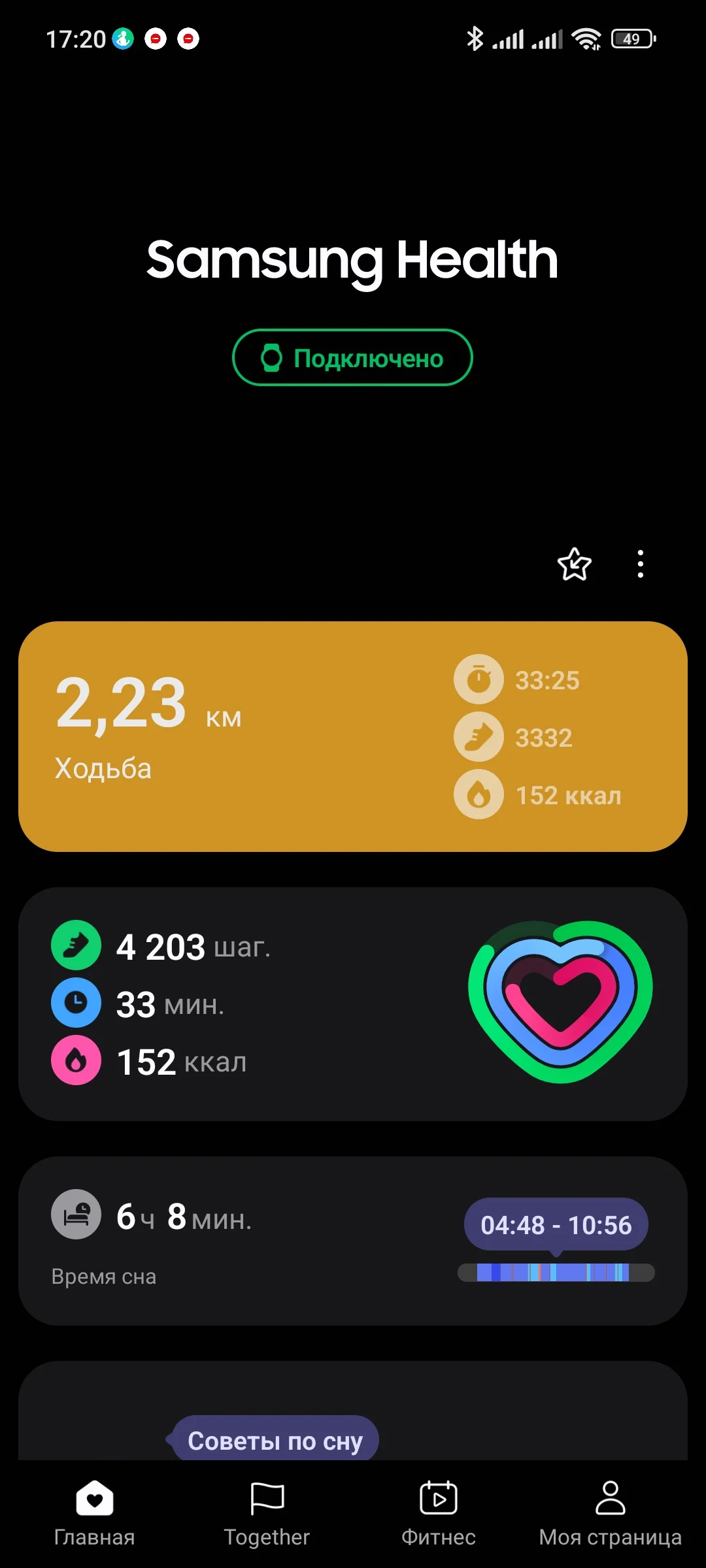The height and width of the screenshot is (1568, 706).
Task: Tap the stopwatch icon showing 33:25
Action: (x=479, y=679)
